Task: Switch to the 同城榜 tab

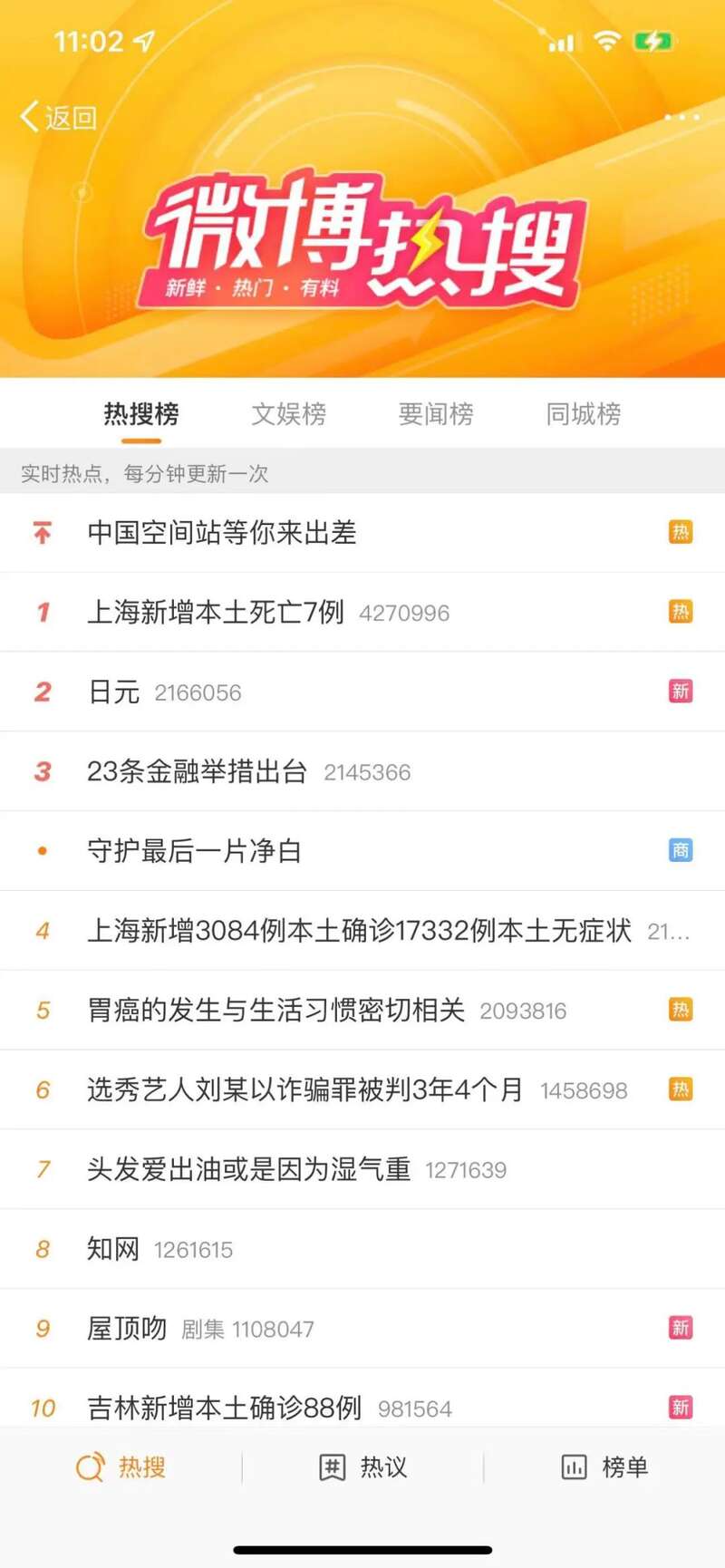Action: [x=584, y=414]
